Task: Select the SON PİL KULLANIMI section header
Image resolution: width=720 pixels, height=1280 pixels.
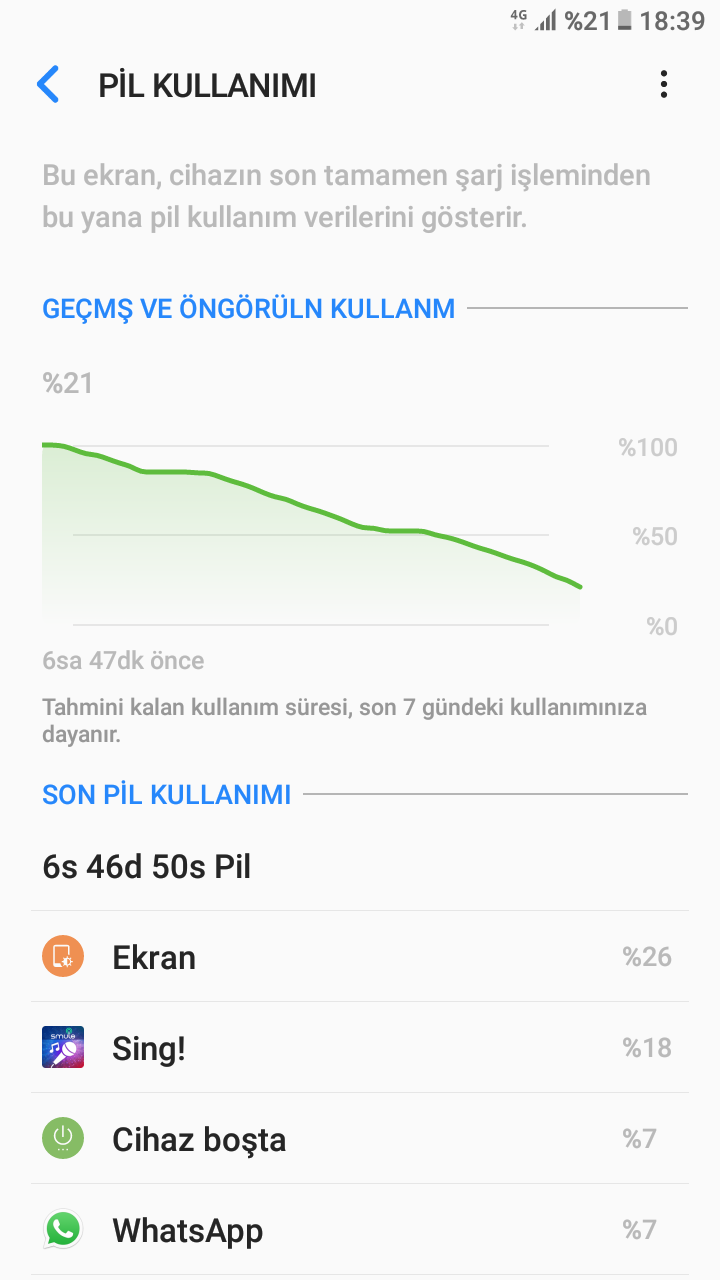Action: click(166, 793)
